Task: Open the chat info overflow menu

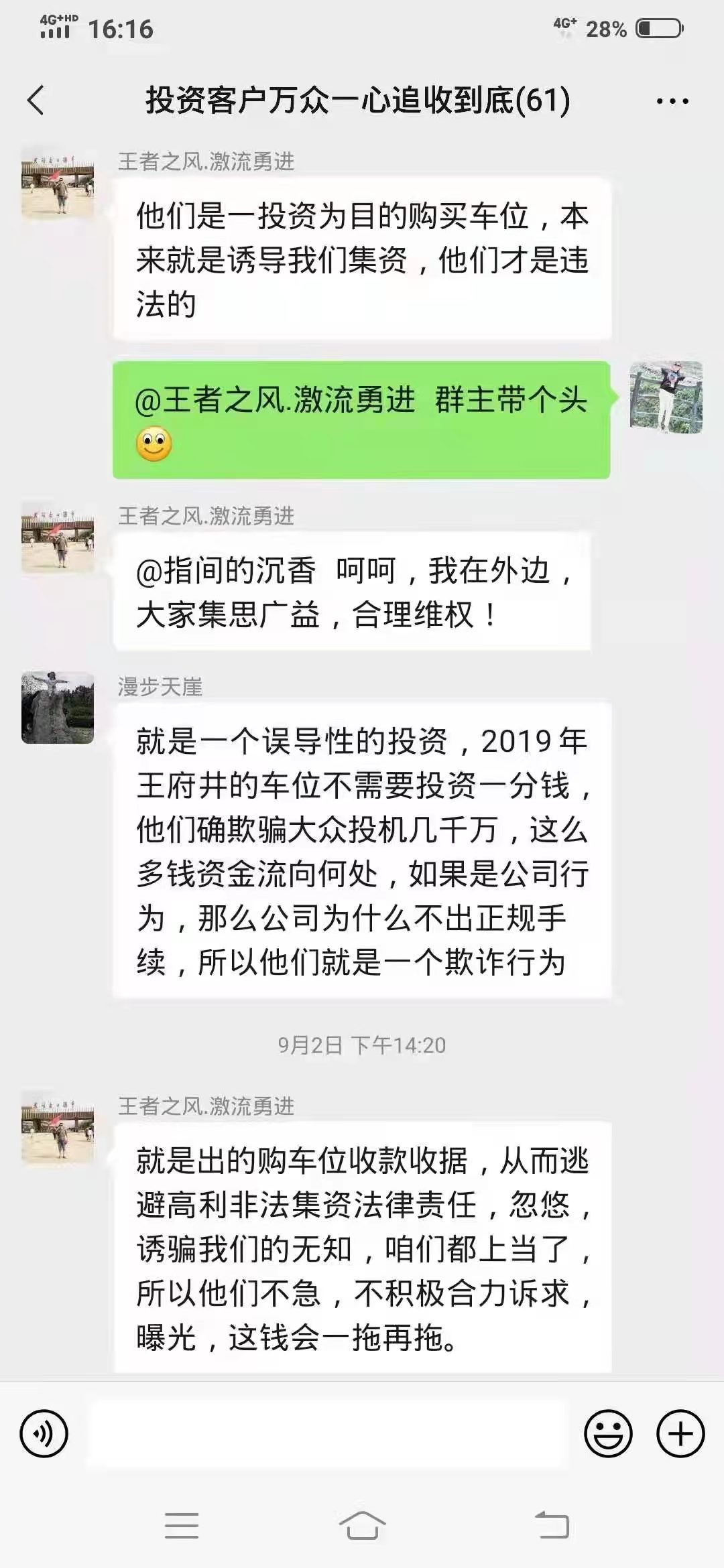Action: 672,101
